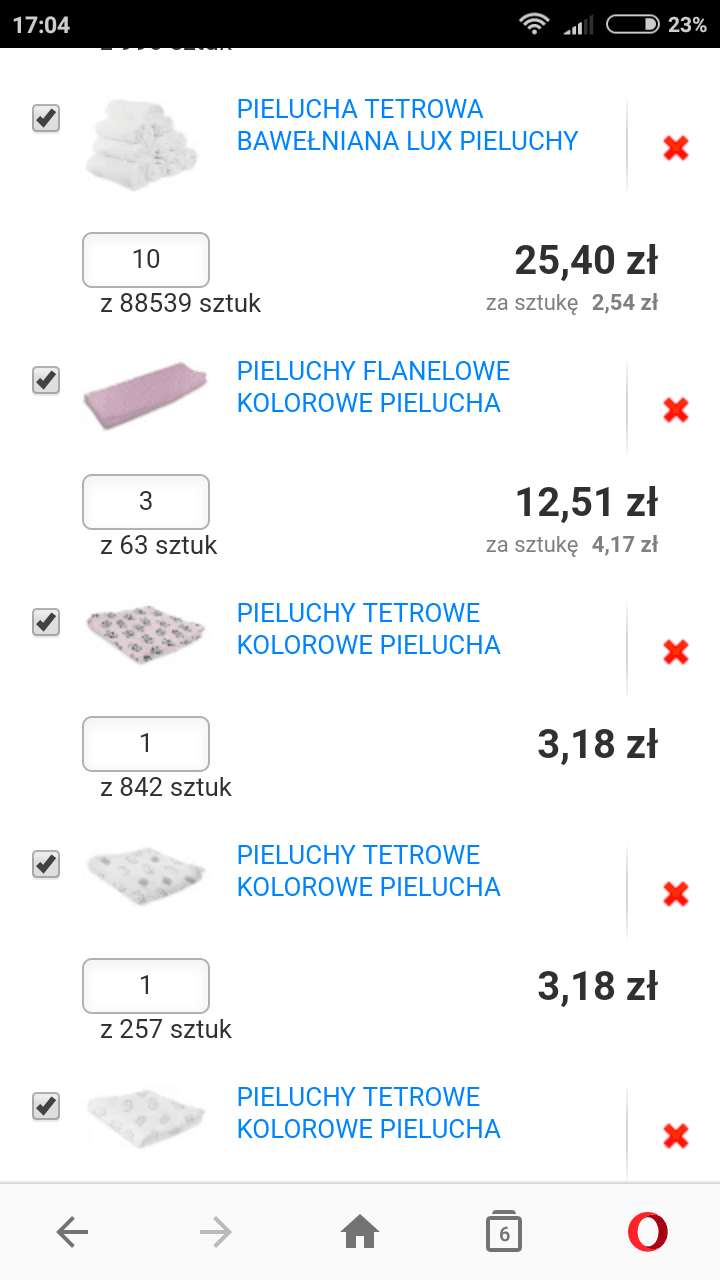Tap the quantity box above 'z 842 sztuk'
This screenshot has width=720, height=1280.
[146, 744]
